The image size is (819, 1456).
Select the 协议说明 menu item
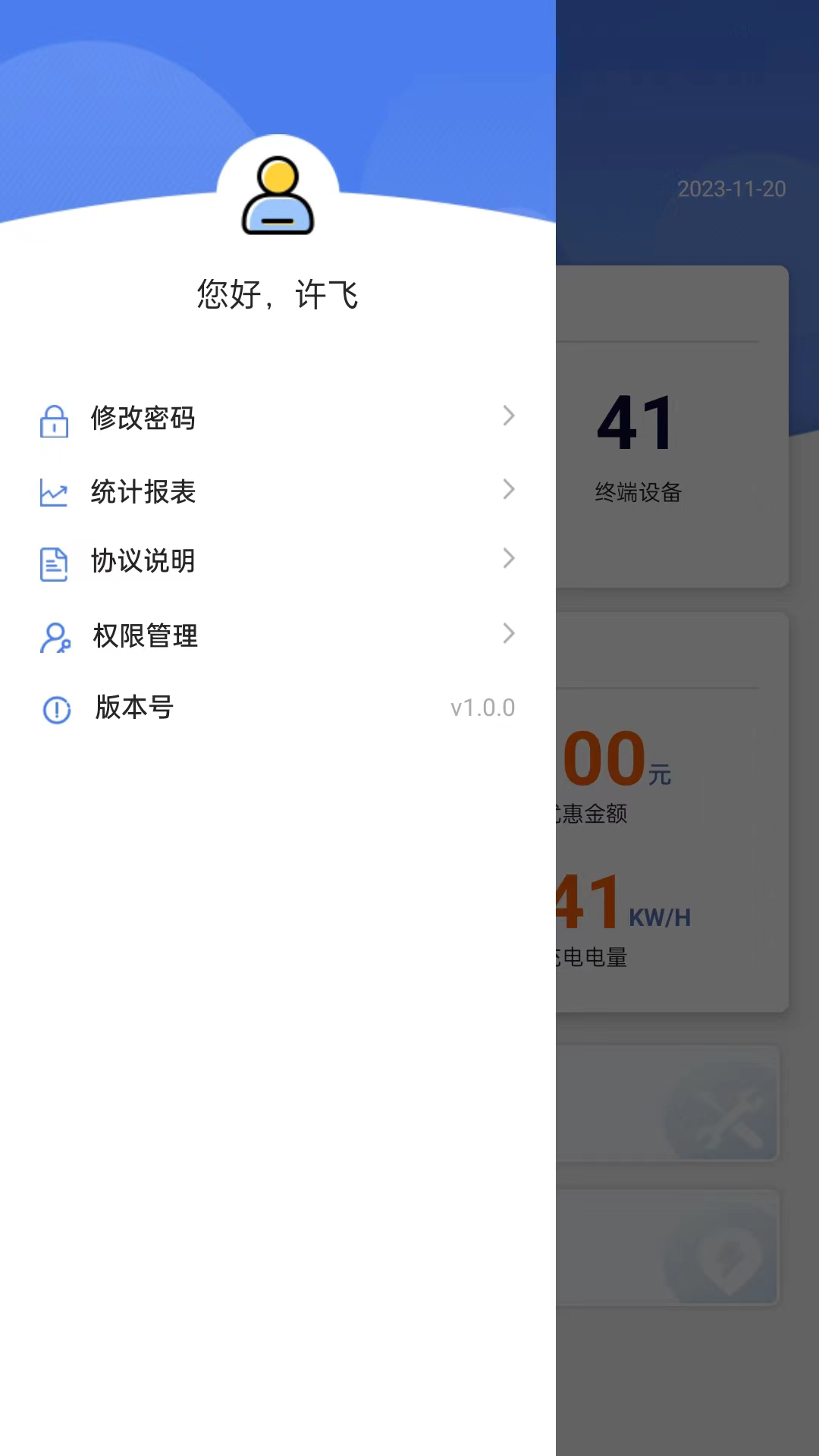tap(144, 561)
